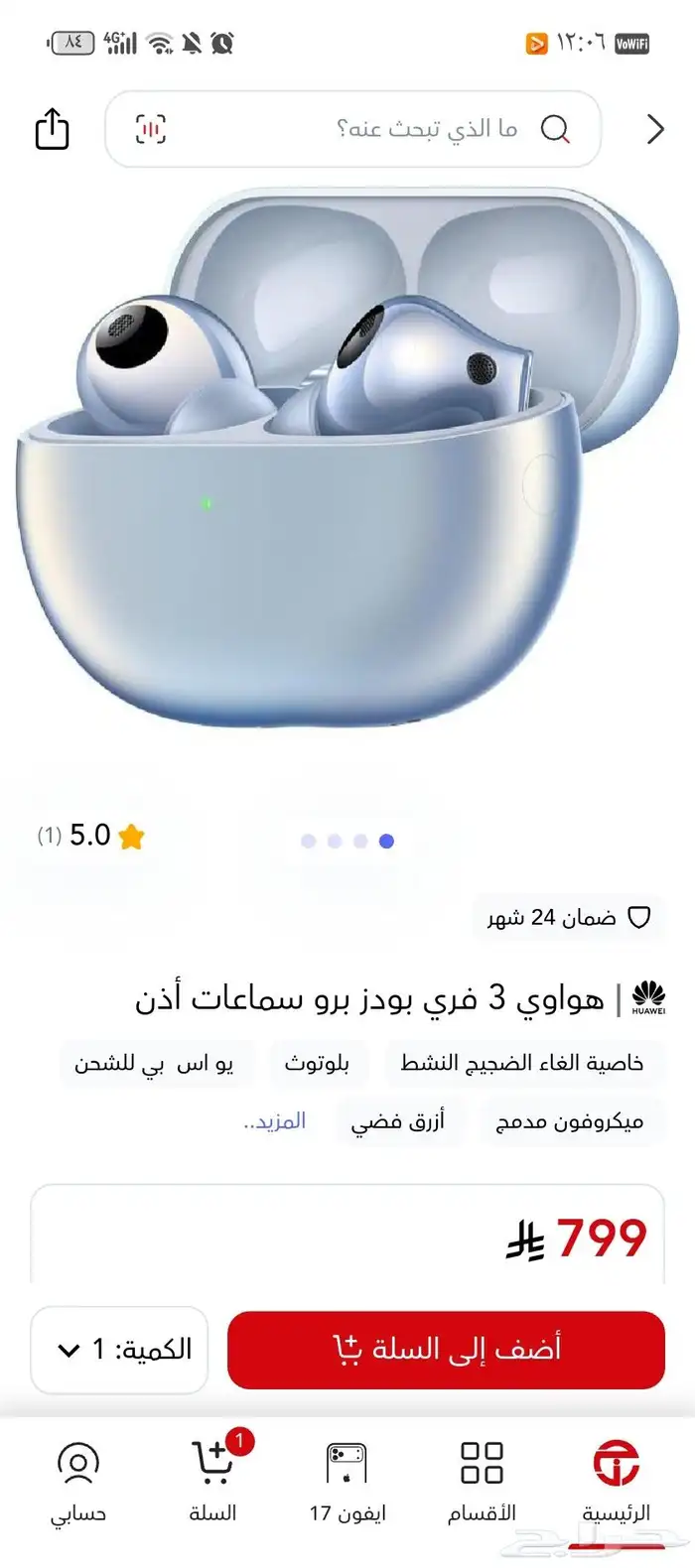Open the السلة cart tab

(213, 1482)
